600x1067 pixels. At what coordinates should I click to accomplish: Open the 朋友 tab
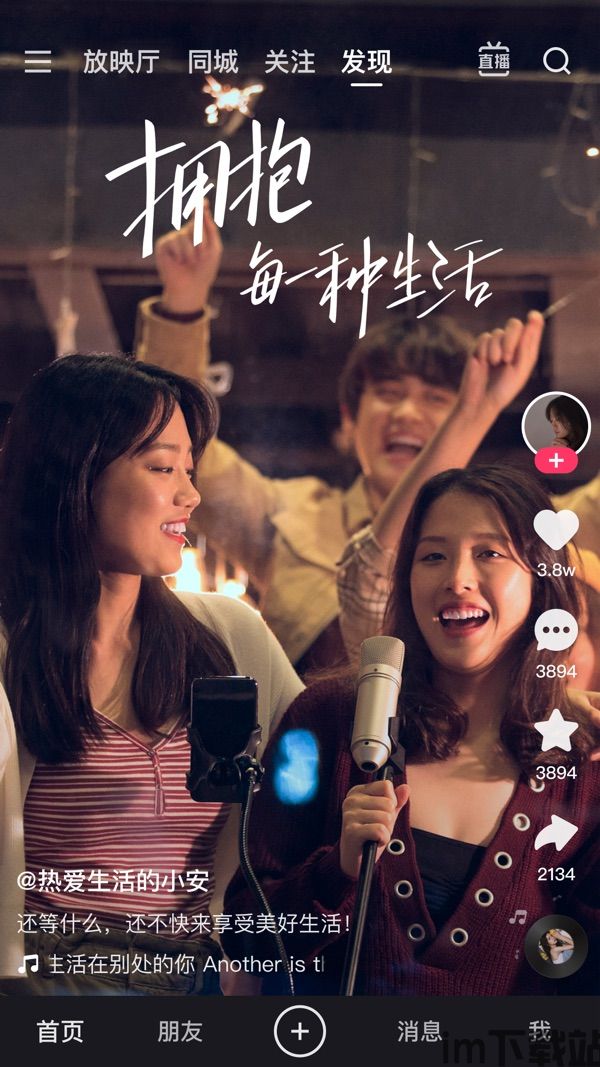point(180,1032)
